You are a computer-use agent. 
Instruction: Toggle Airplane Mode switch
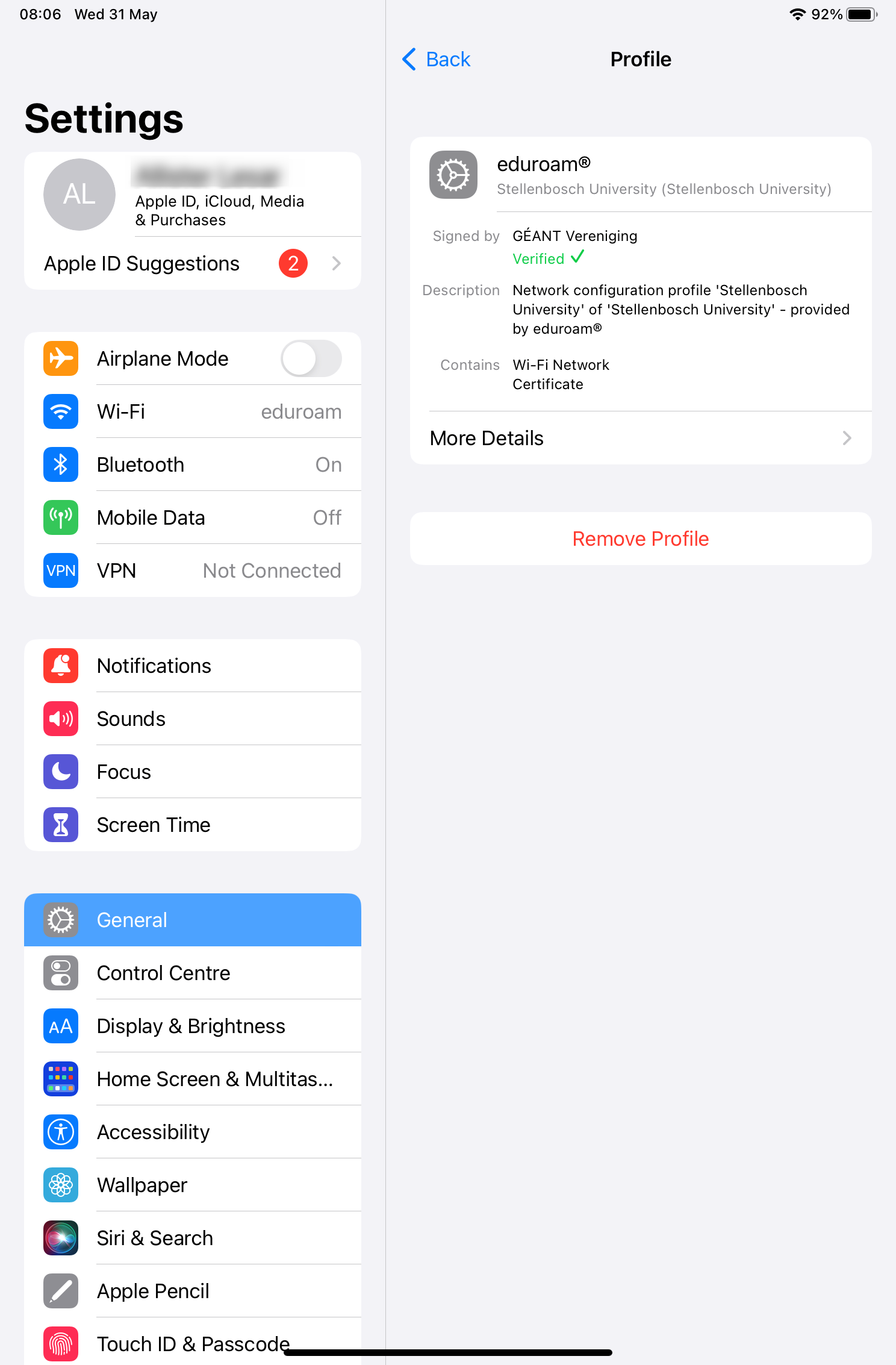[x=311, y=358]
